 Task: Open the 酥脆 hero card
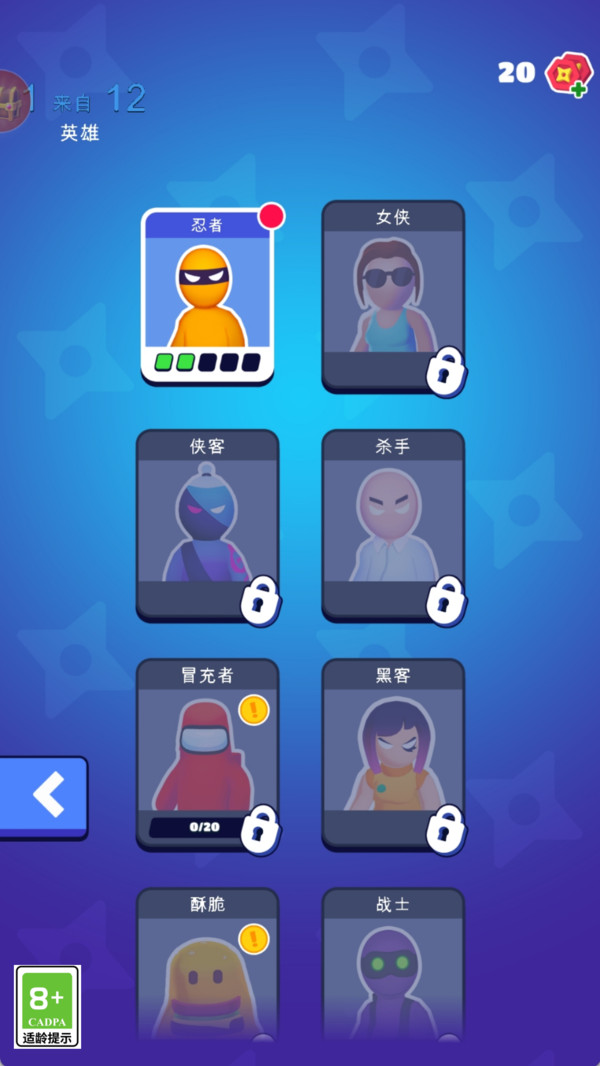(207, 965)
